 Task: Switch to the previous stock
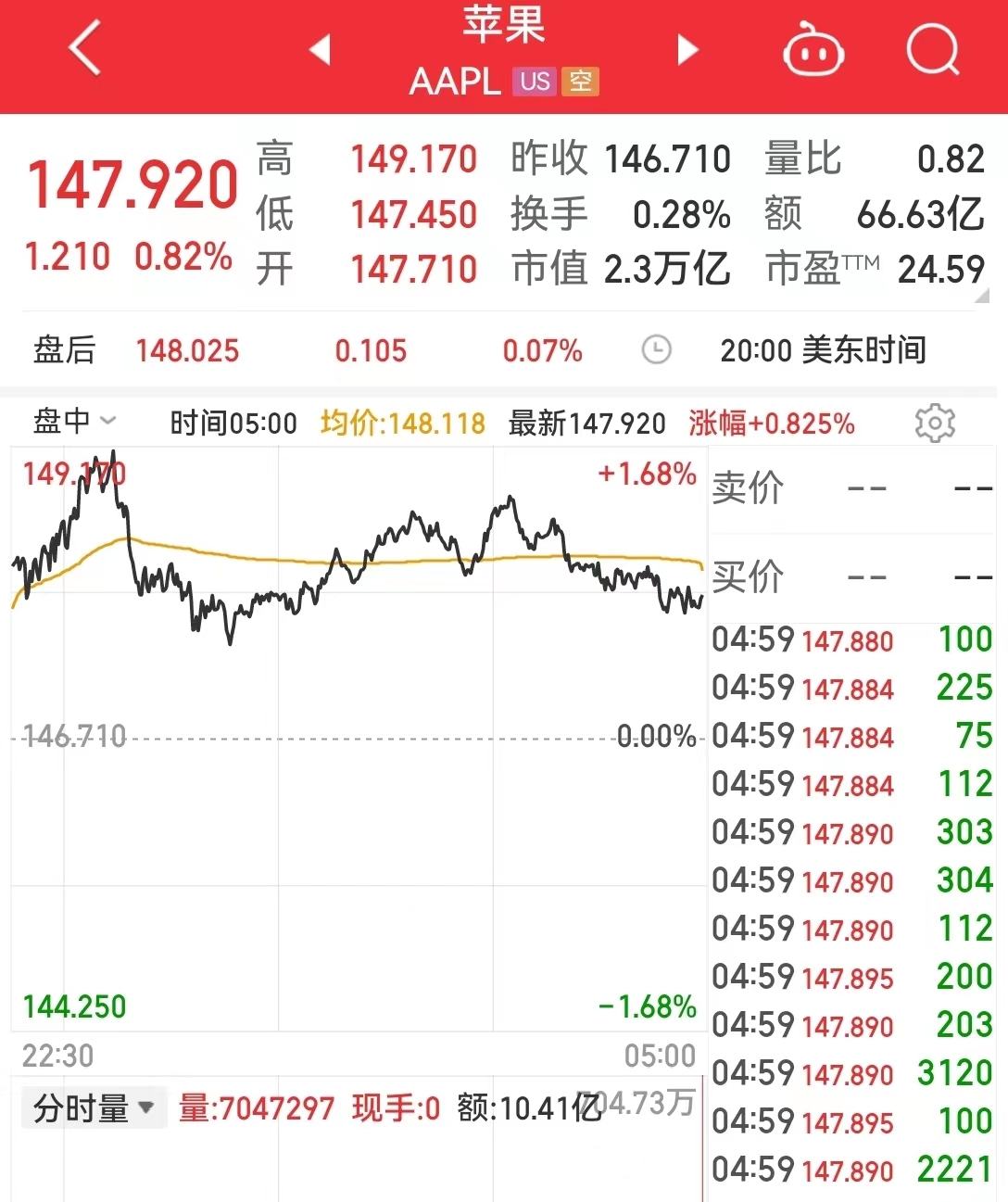click(x=321, y=49)
